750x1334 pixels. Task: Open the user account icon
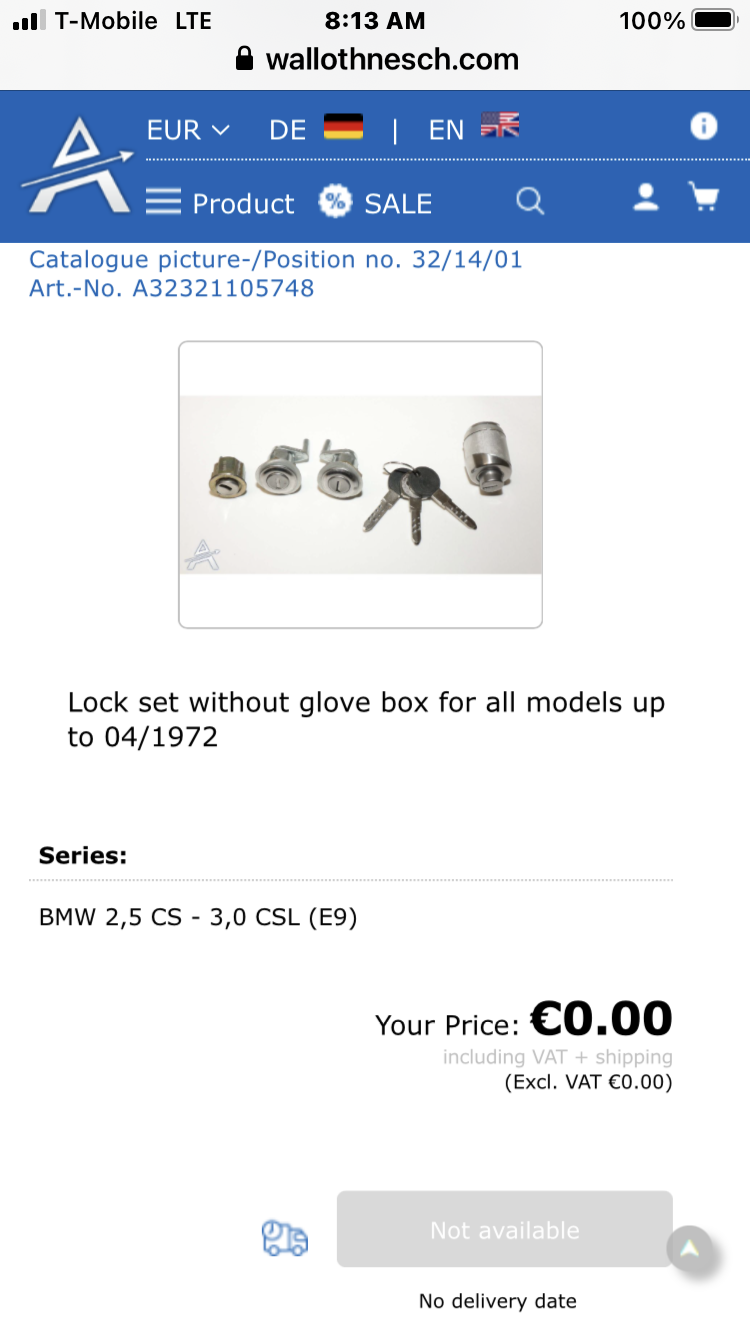[646, 198]
